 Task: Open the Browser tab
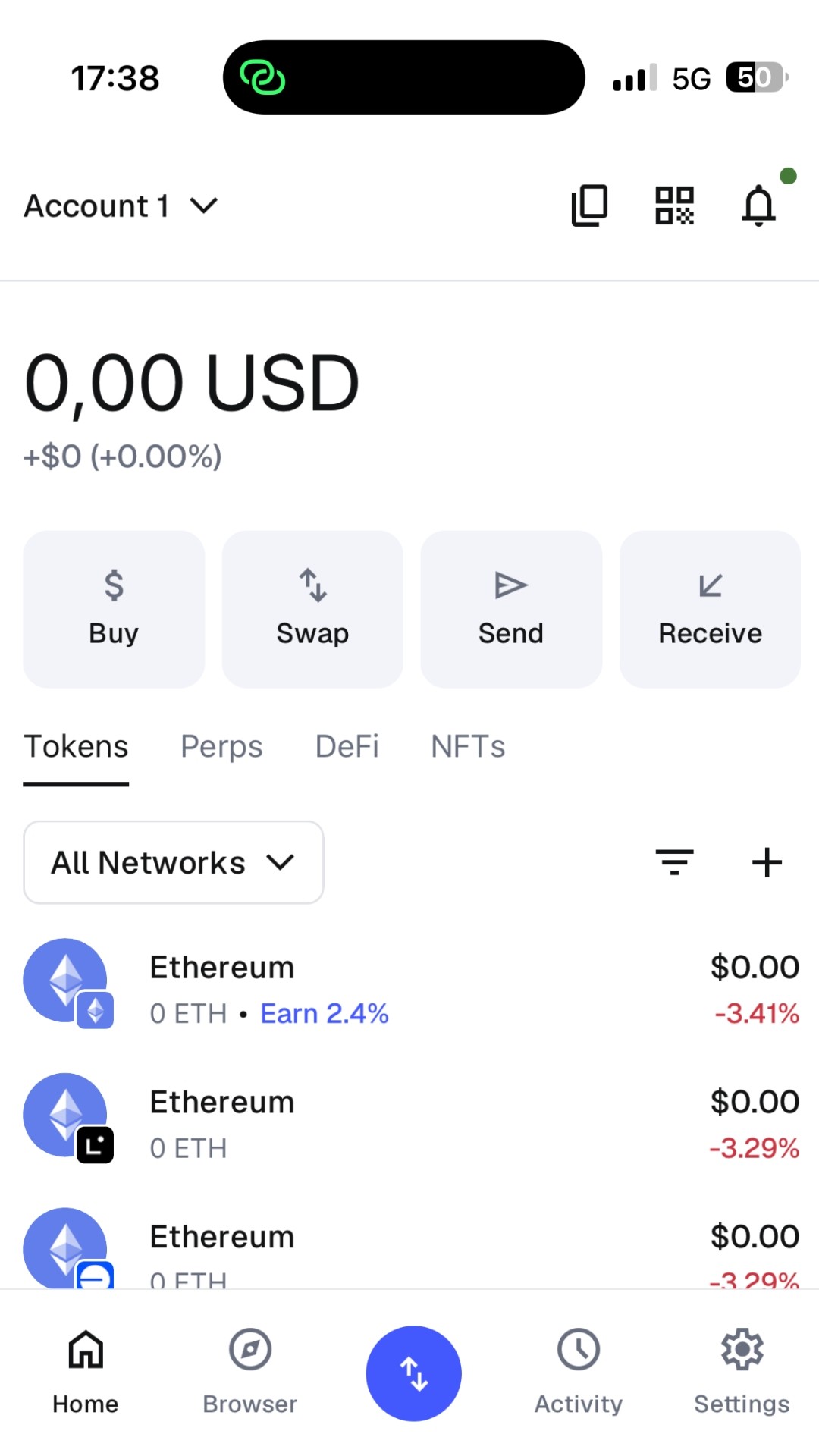tap(250, 1371)
